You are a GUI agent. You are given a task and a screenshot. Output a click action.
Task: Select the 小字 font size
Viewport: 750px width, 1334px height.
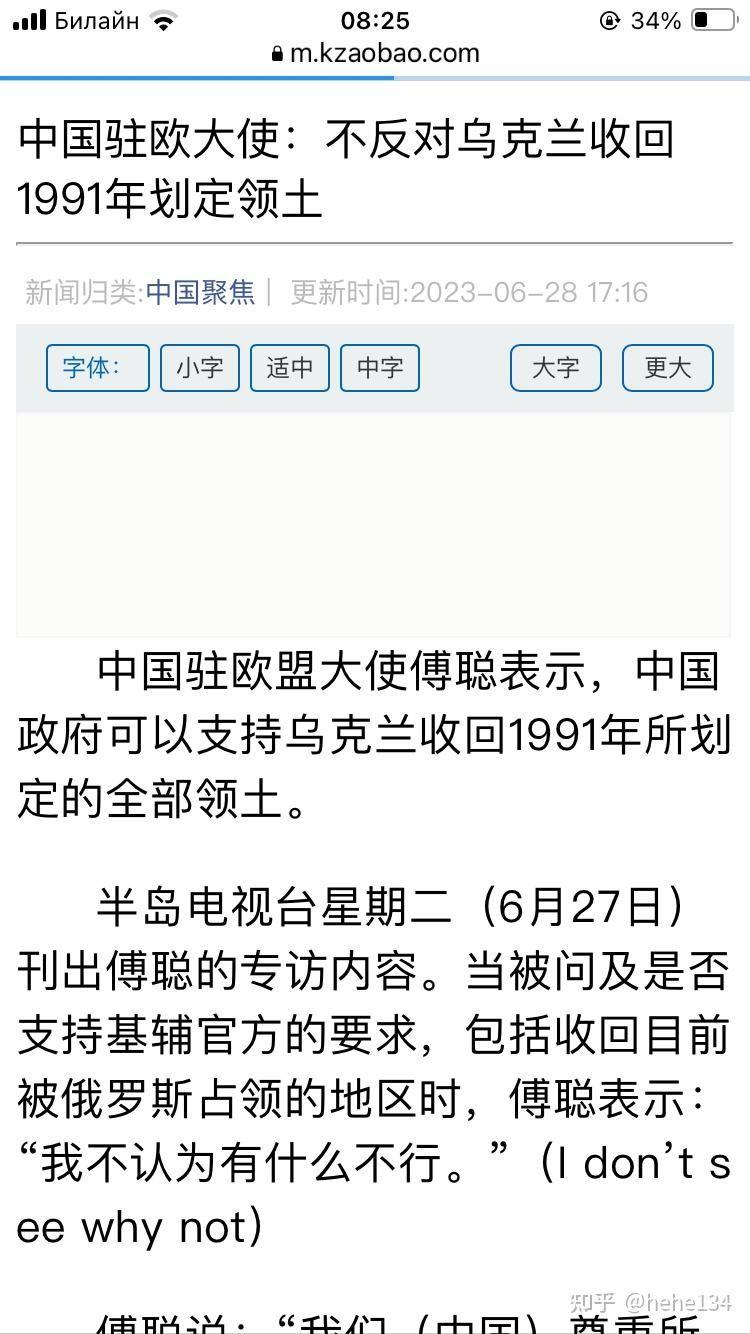[x=200, y=367]
